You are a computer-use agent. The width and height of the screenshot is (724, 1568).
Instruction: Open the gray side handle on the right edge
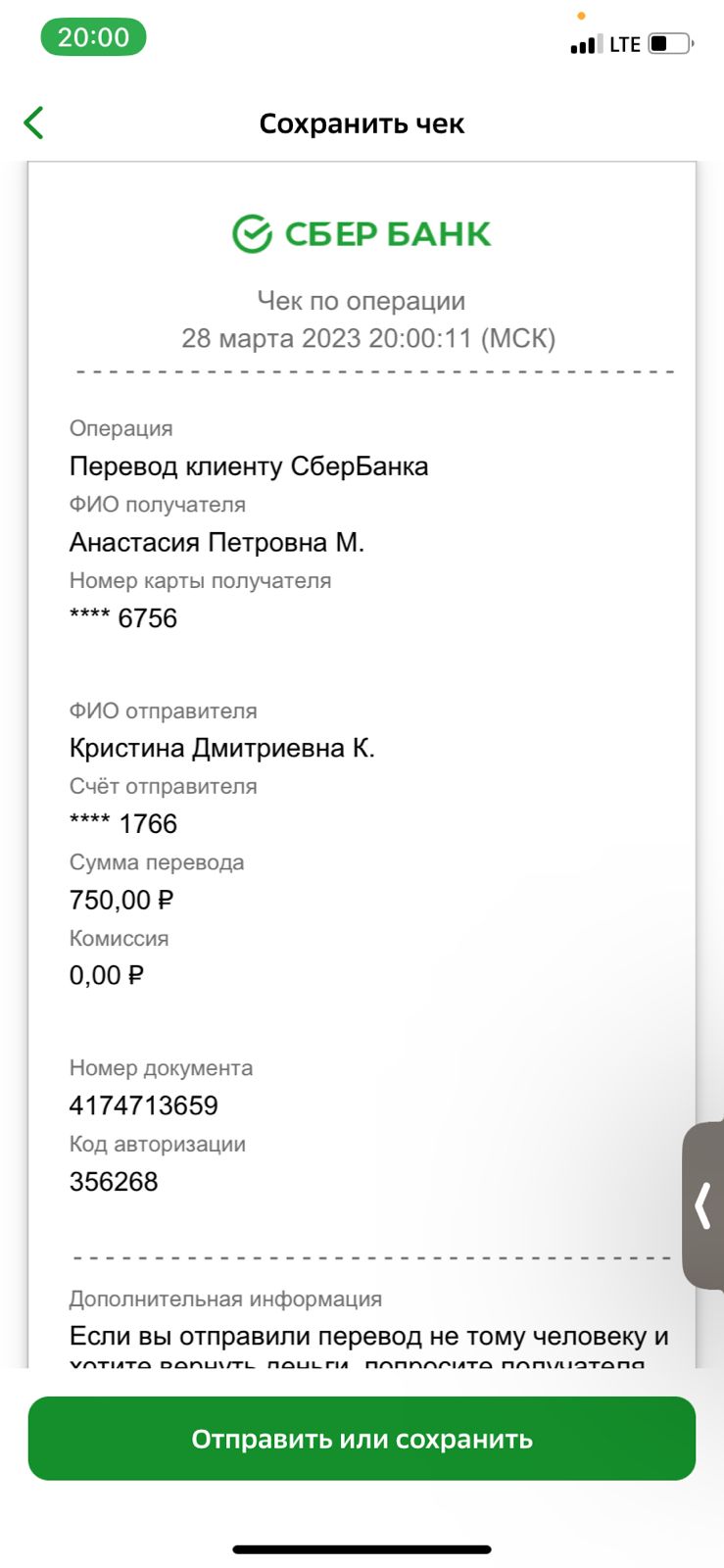point(703,1204)
